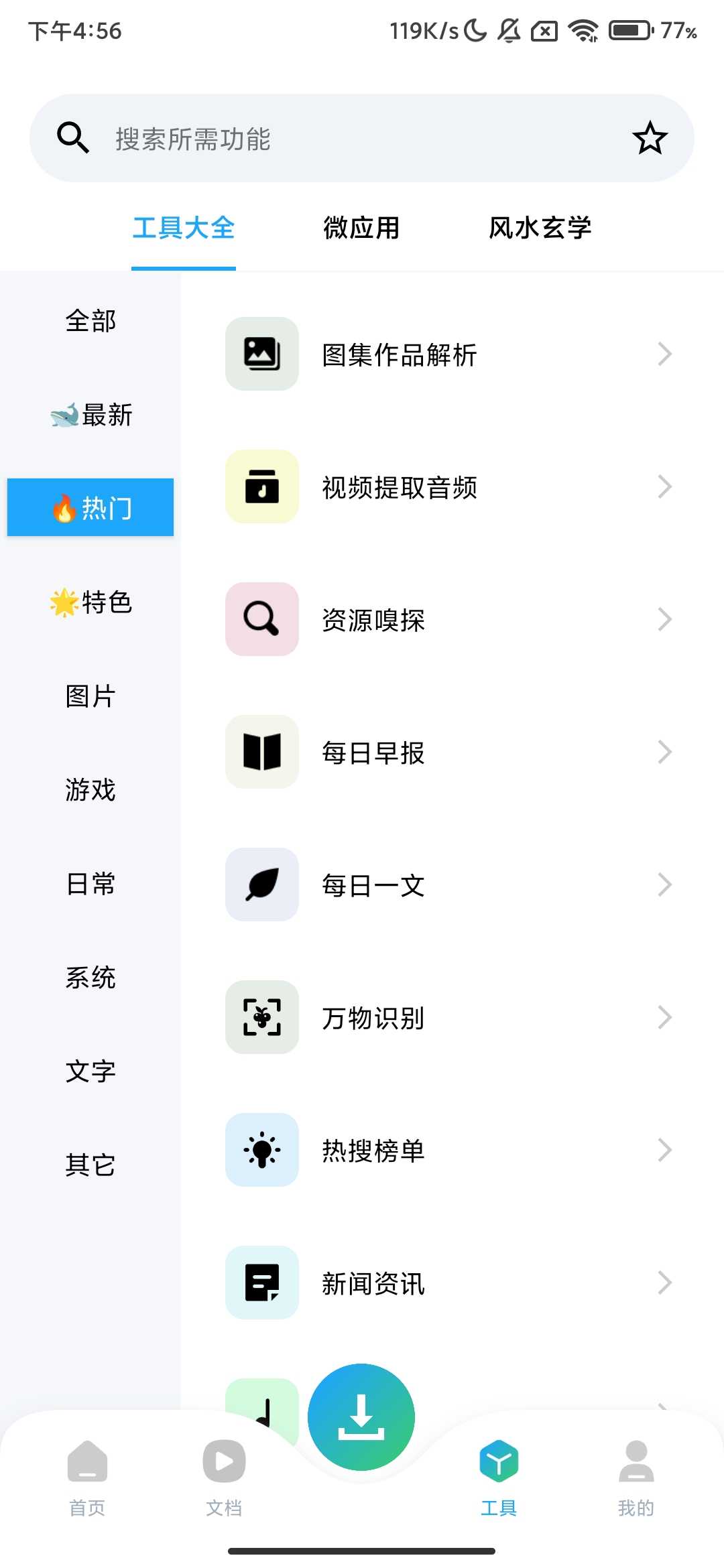Tap the 每日早报 book icon
The image size is (724, 1568).
(261, 752)
